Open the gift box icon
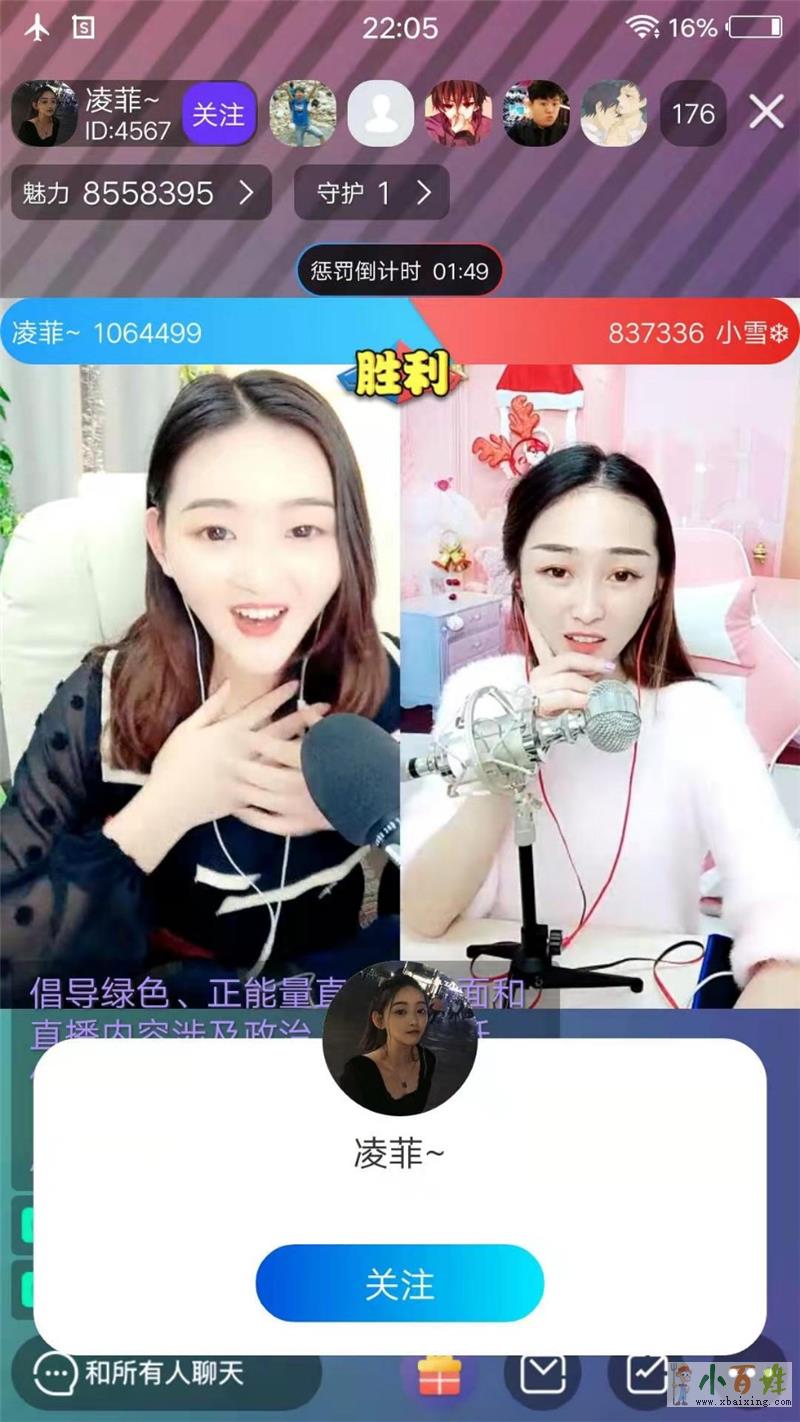Screen dimensions: 800x1422 pos(438,1378)
